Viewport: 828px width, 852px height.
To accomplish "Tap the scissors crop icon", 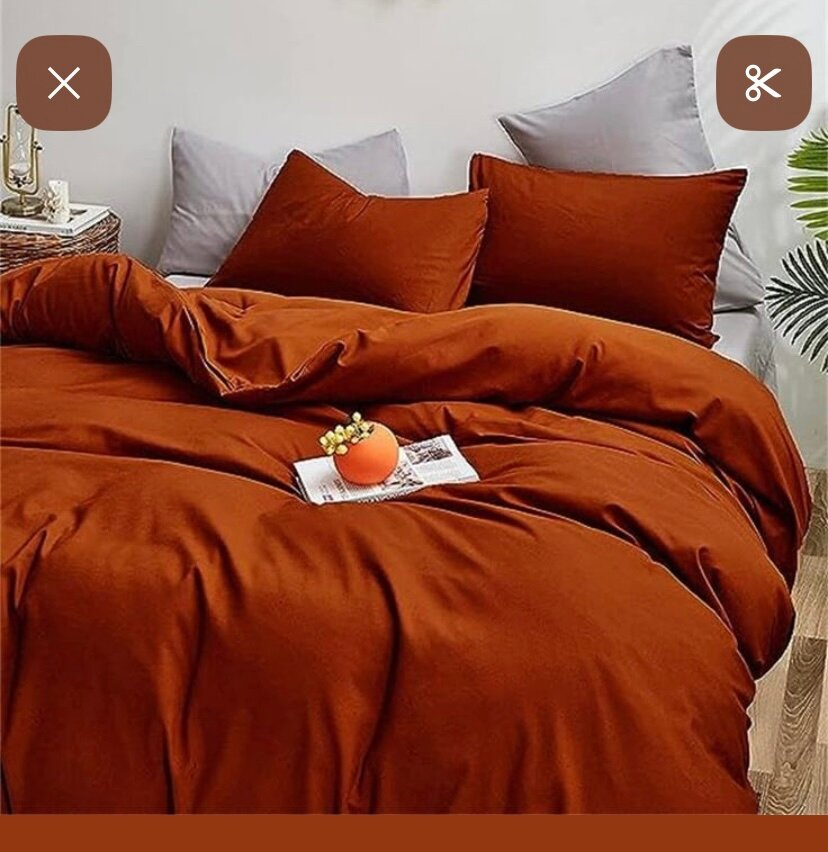I will click(x=763, y=83).
